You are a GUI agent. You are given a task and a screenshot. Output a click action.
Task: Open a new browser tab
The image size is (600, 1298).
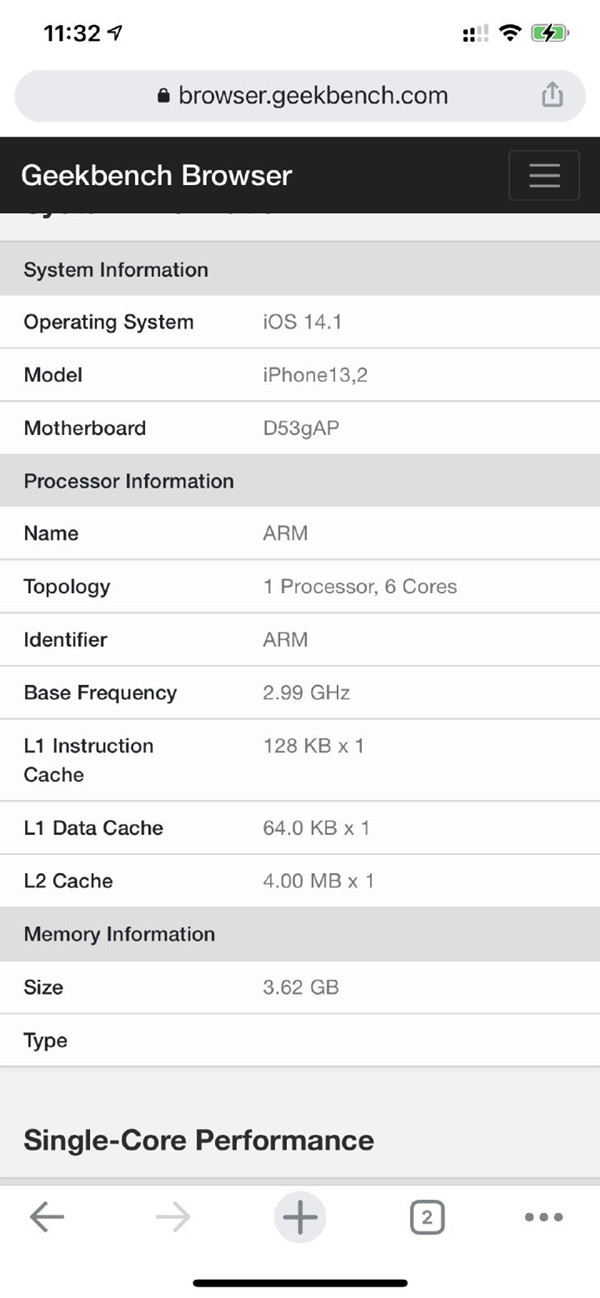tap(299, 1217)
